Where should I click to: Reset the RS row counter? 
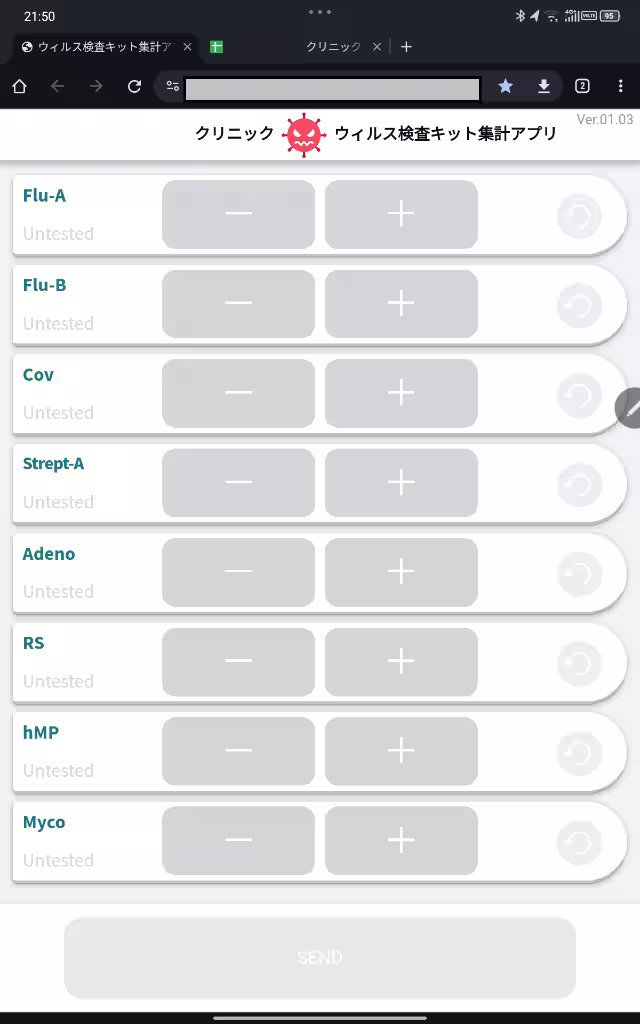579,664
